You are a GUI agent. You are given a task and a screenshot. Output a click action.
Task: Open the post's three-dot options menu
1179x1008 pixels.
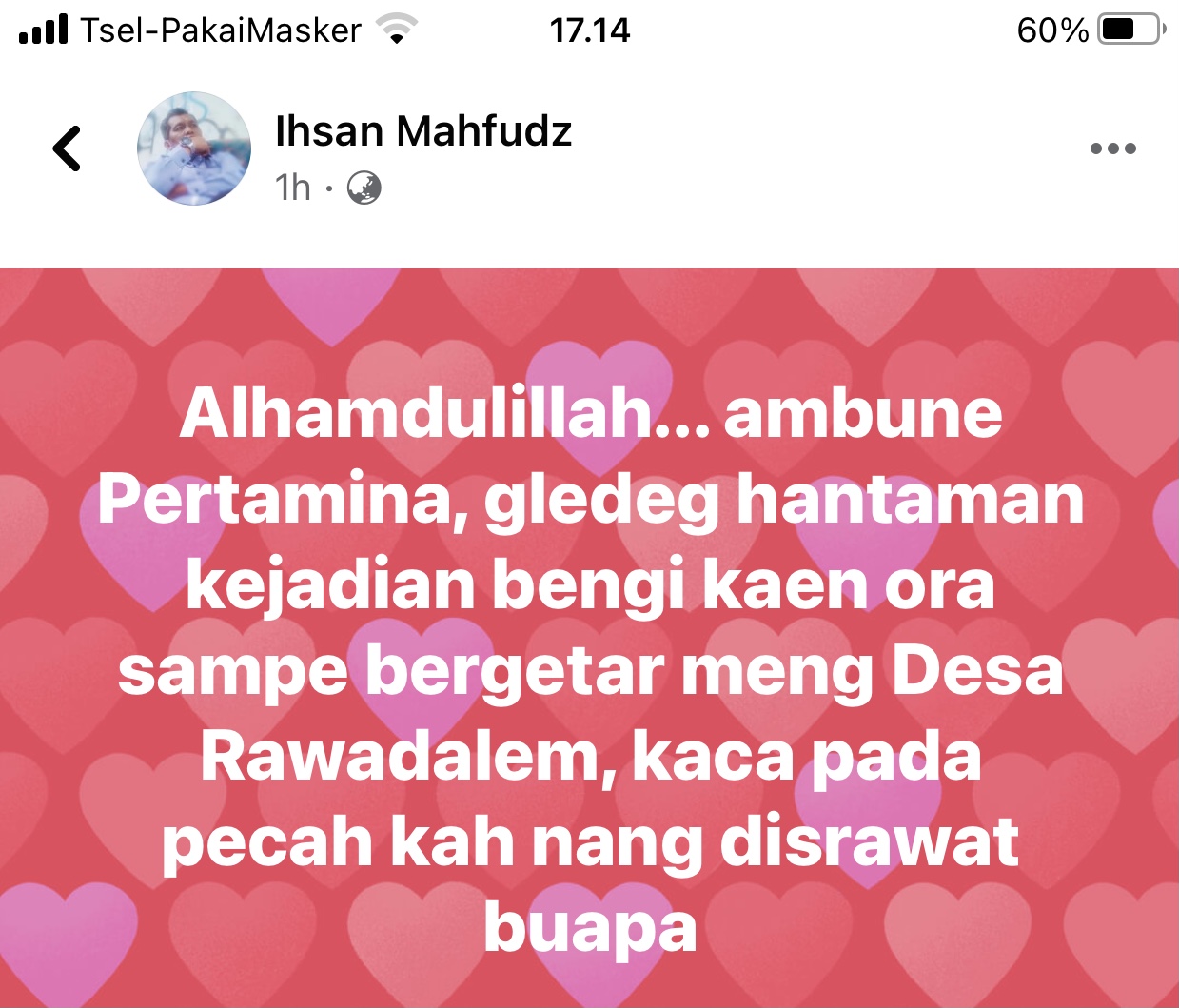click(1112, 148)
